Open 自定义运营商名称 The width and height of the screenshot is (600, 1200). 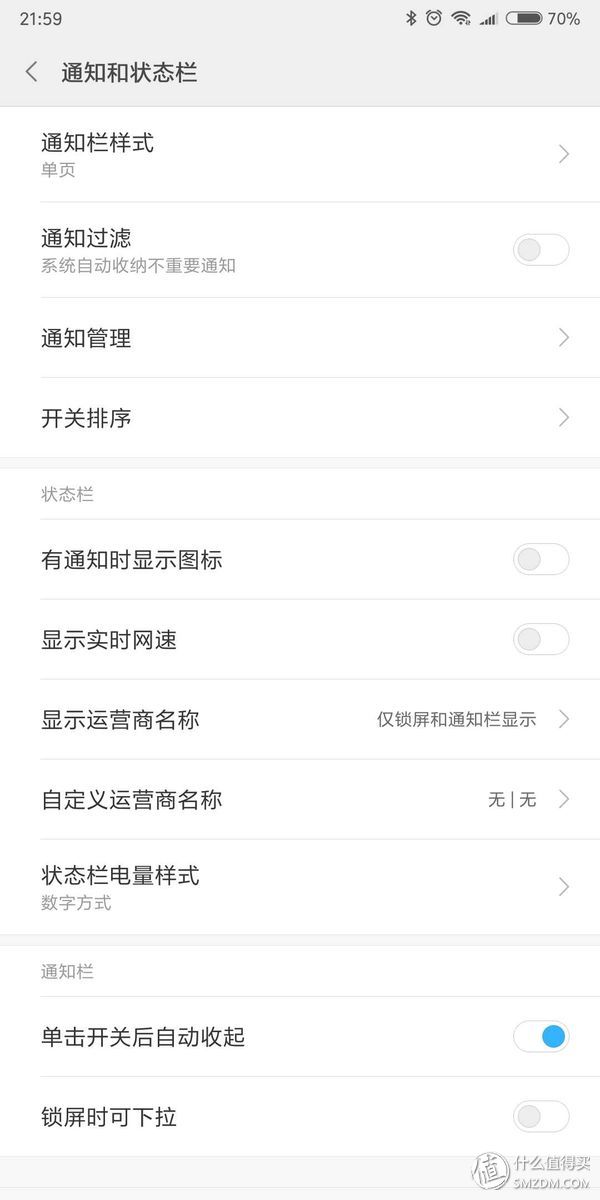pyautogui.click(x=300, y=800)
